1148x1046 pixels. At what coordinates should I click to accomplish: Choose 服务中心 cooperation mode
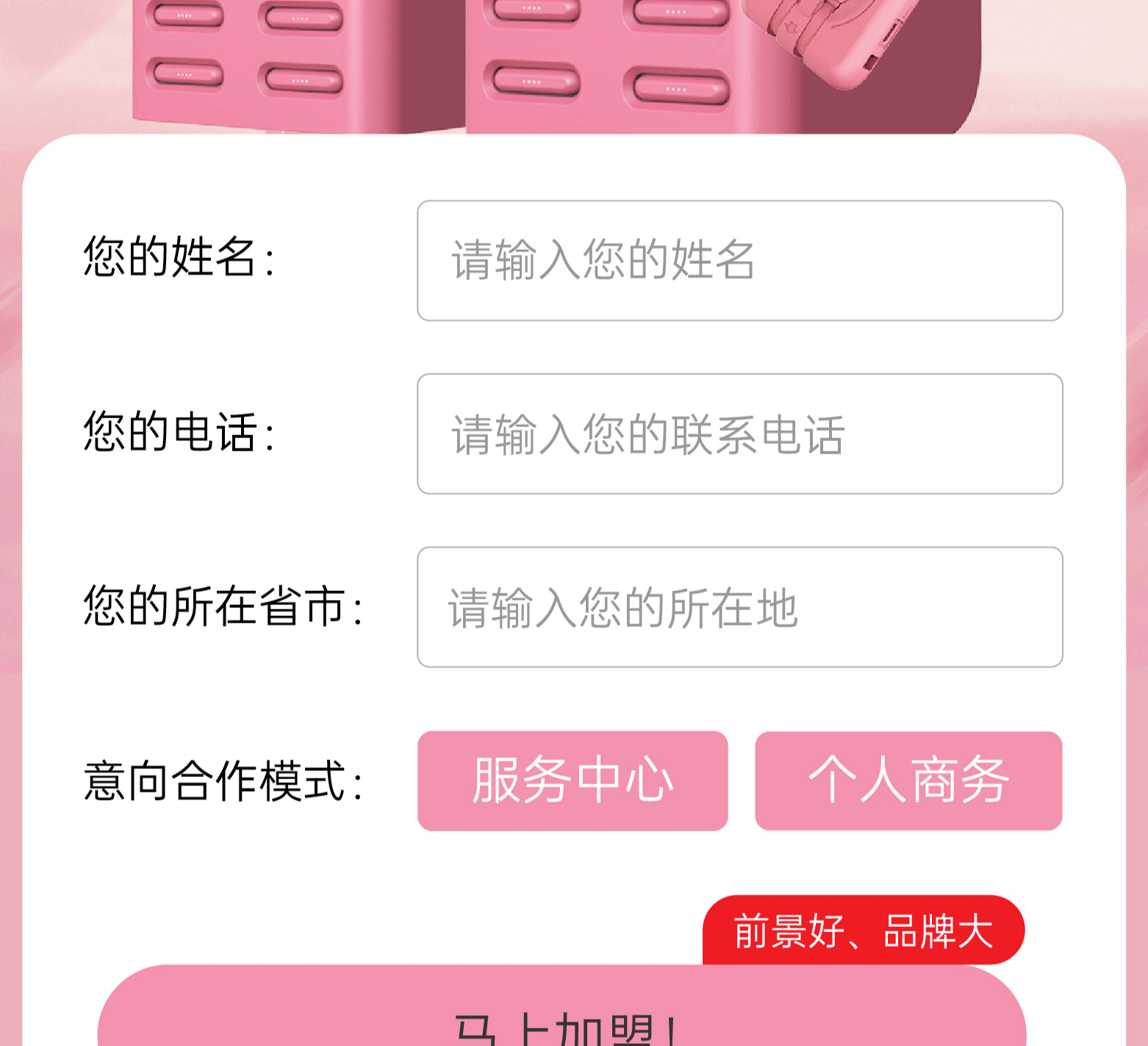tap(573, 781)
